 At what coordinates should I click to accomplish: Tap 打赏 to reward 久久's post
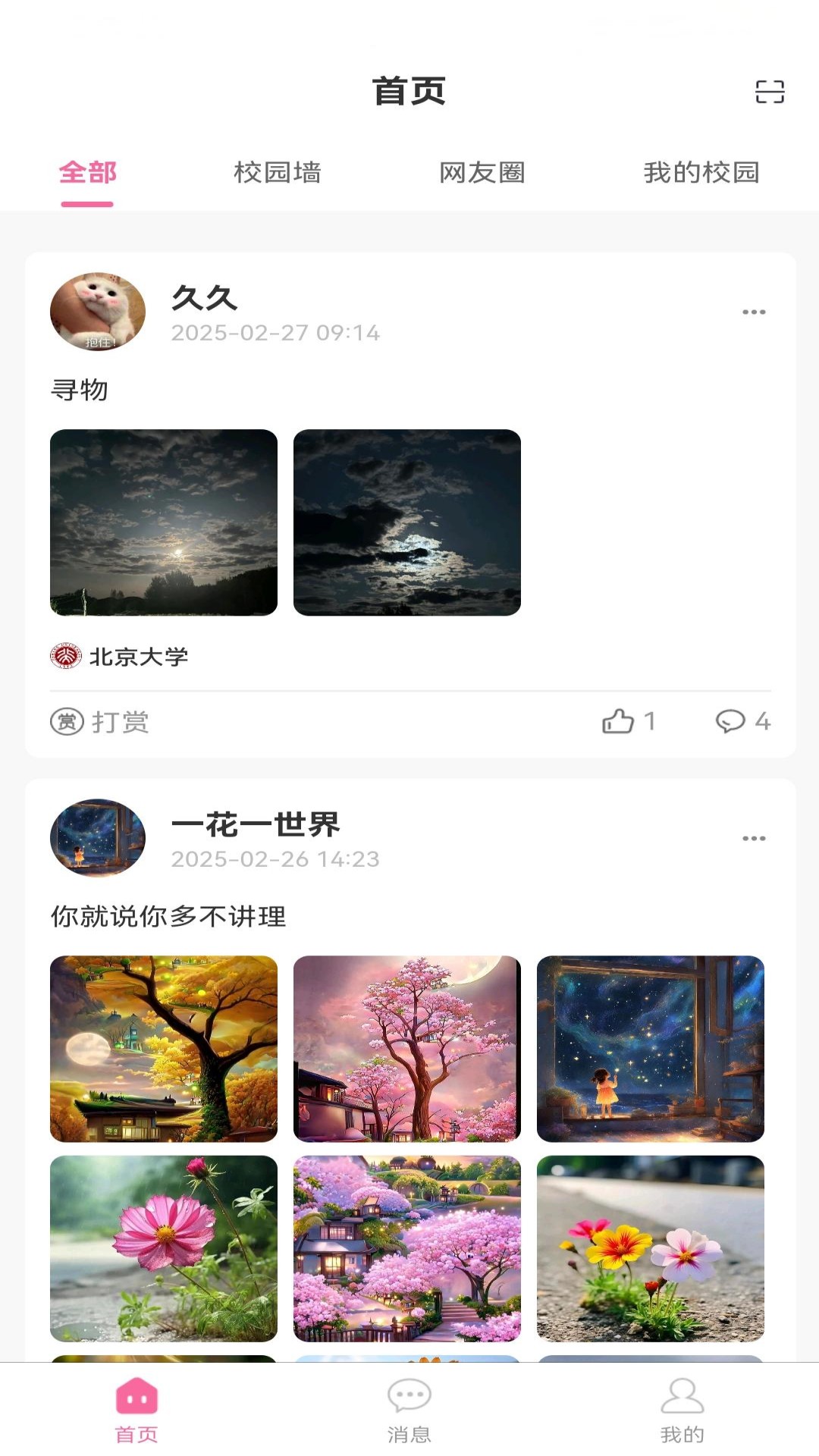pos(100,722)
